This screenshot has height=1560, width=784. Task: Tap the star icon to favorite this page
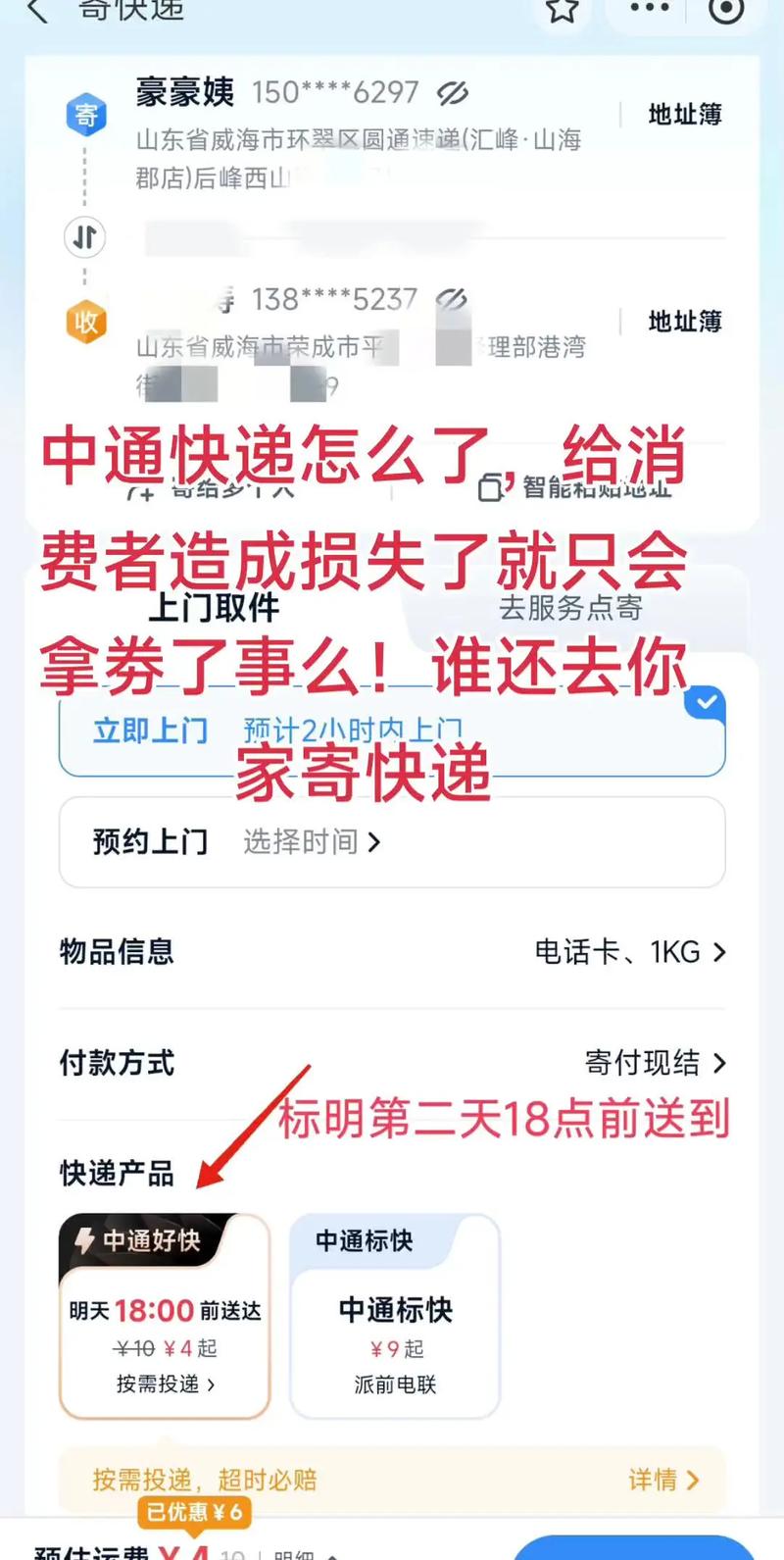(561, 12)
